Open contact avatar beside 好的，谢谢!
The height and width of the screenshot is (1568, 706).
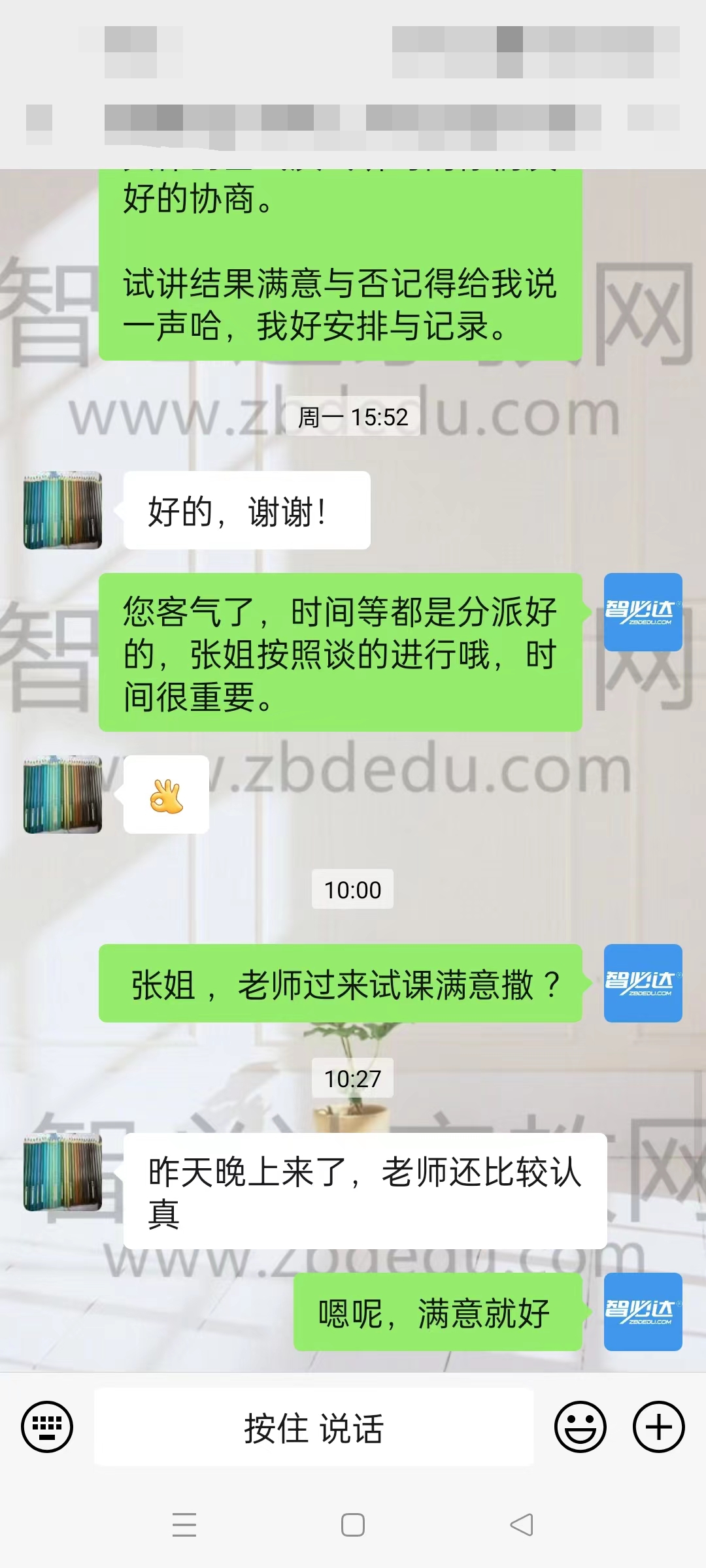63,510
